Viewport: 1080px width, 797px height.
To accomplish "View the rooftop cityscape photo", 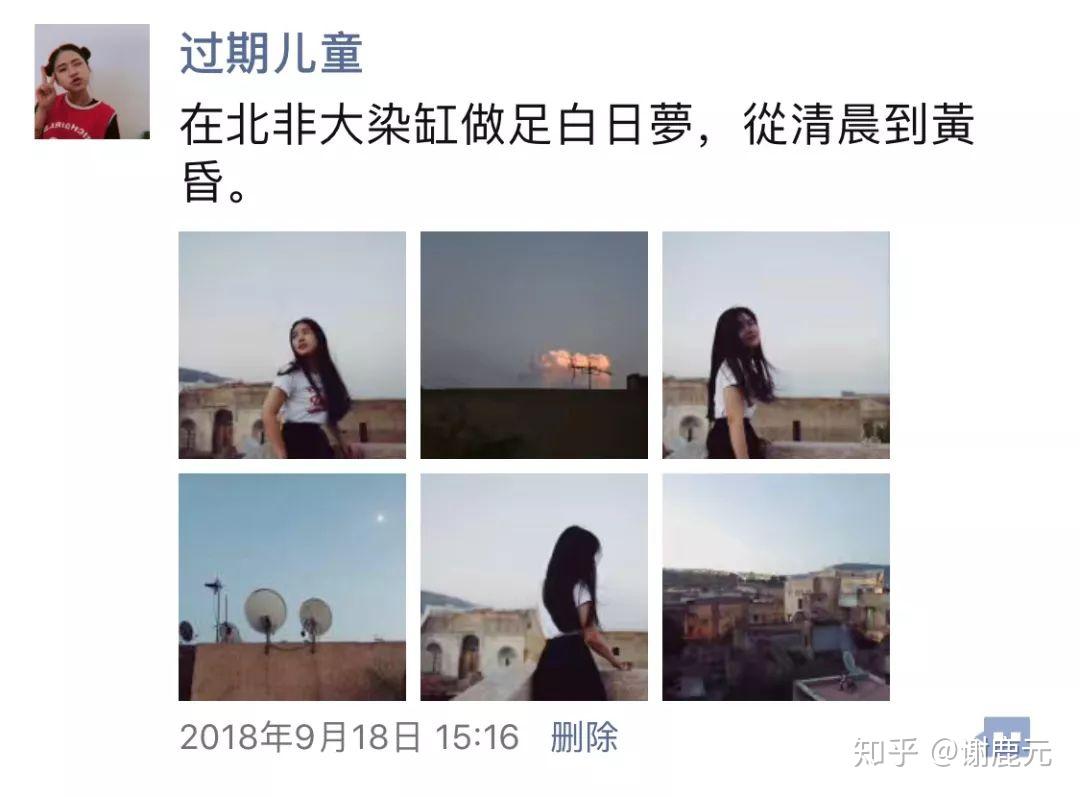I will click(x=776, y=587).
